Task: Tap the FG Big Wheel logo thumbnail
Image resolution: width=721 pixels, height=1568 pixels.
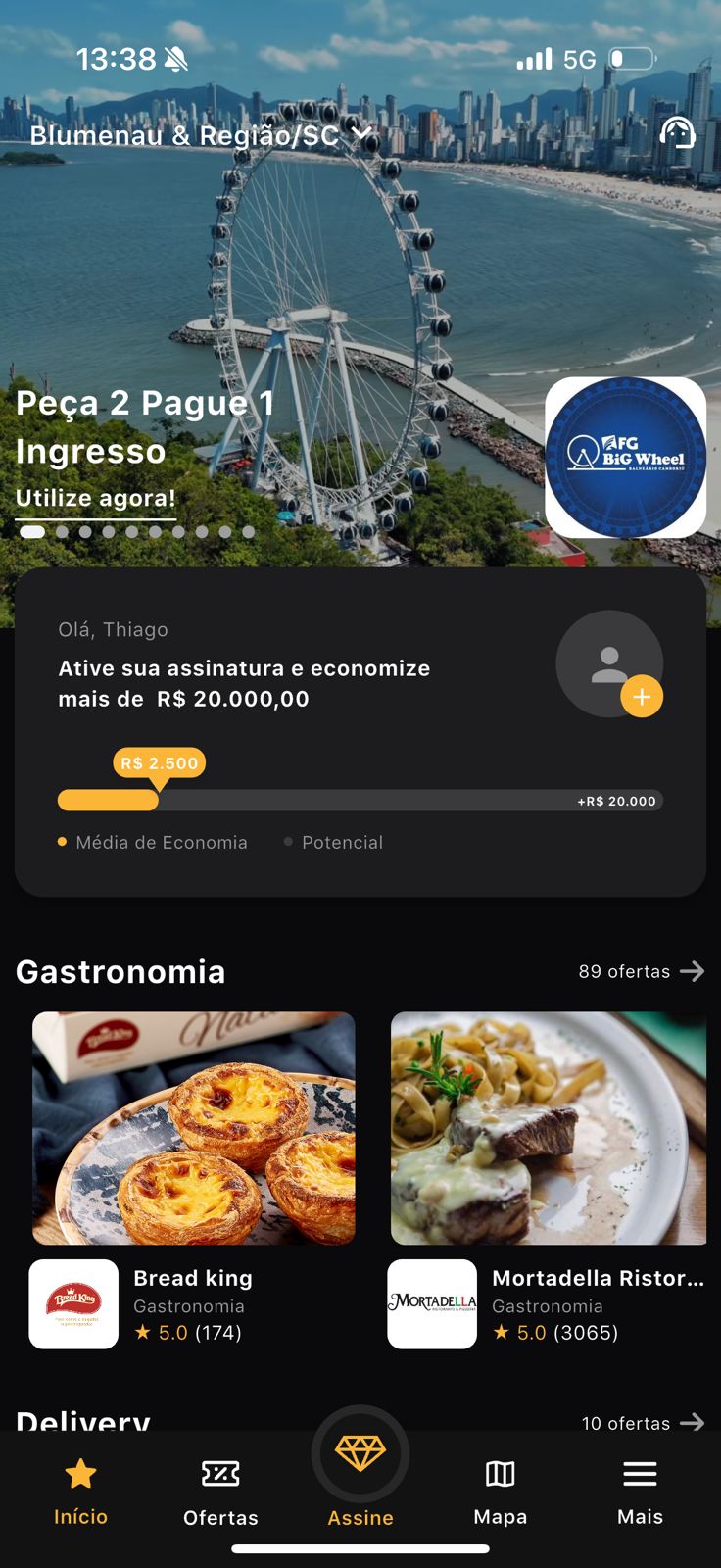Action: click(626, 458)
